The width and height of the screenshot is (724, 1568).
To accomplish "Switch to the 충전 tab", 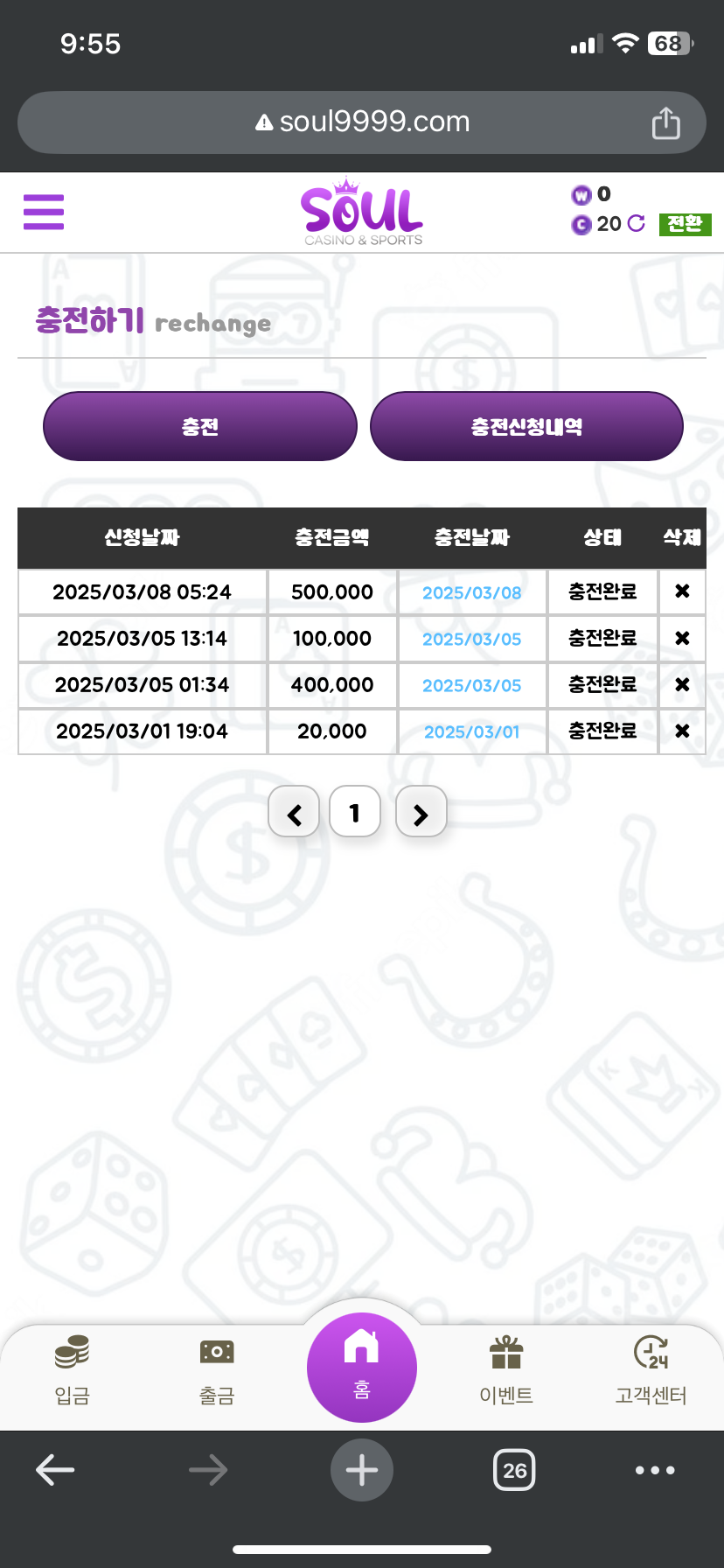I will coord(200,426).
